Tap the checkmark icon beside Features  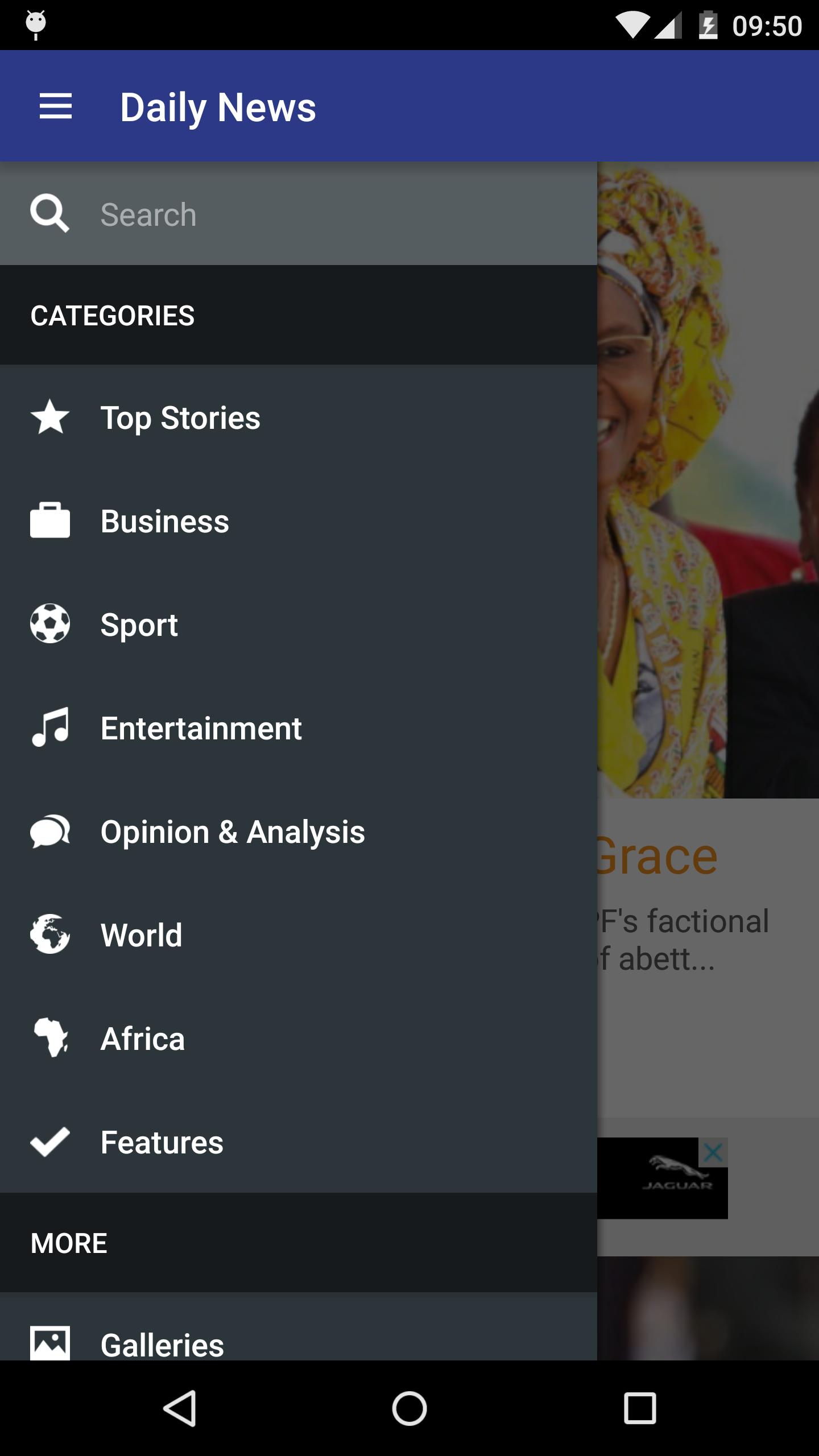(50, 1142)
